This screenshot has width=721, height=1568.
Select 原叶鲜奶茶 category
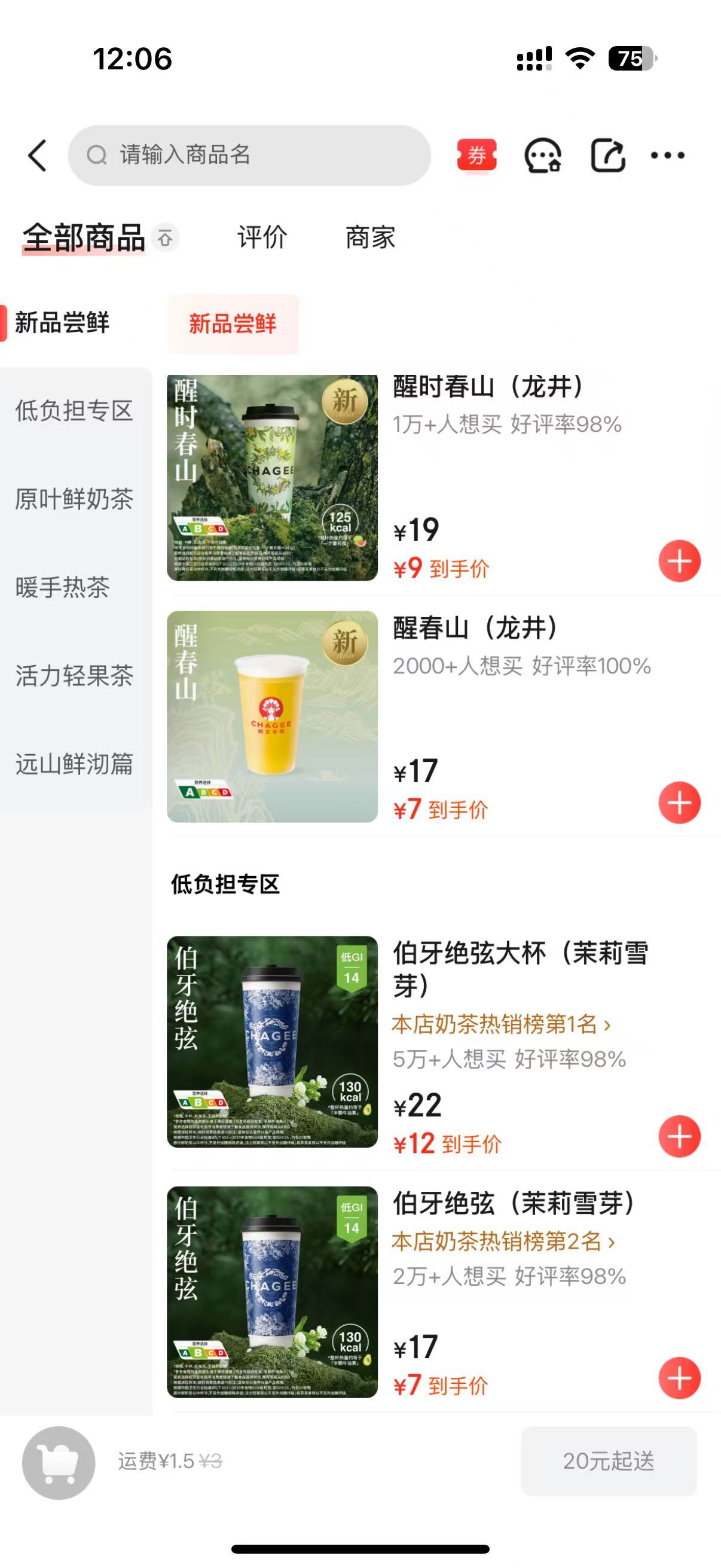pos(74,499)
